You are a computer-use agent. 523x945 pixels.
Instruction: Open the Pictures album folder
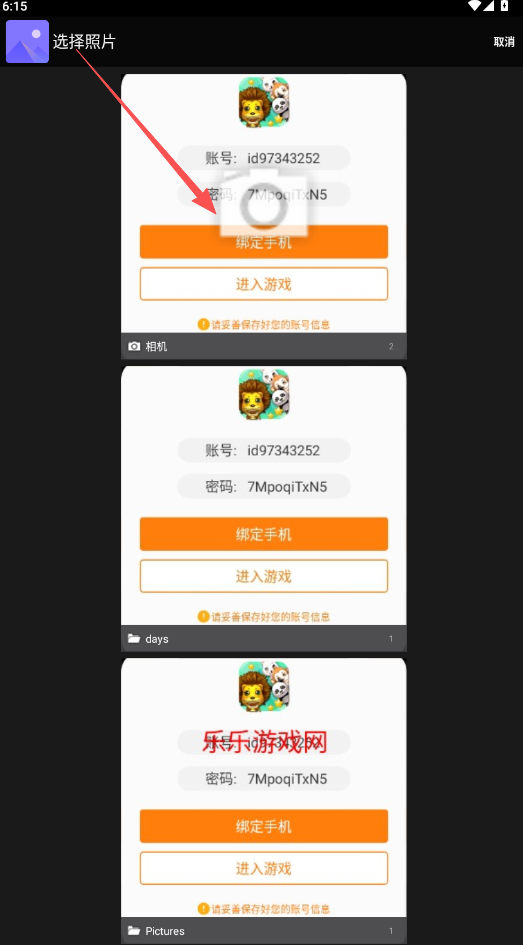263,801
